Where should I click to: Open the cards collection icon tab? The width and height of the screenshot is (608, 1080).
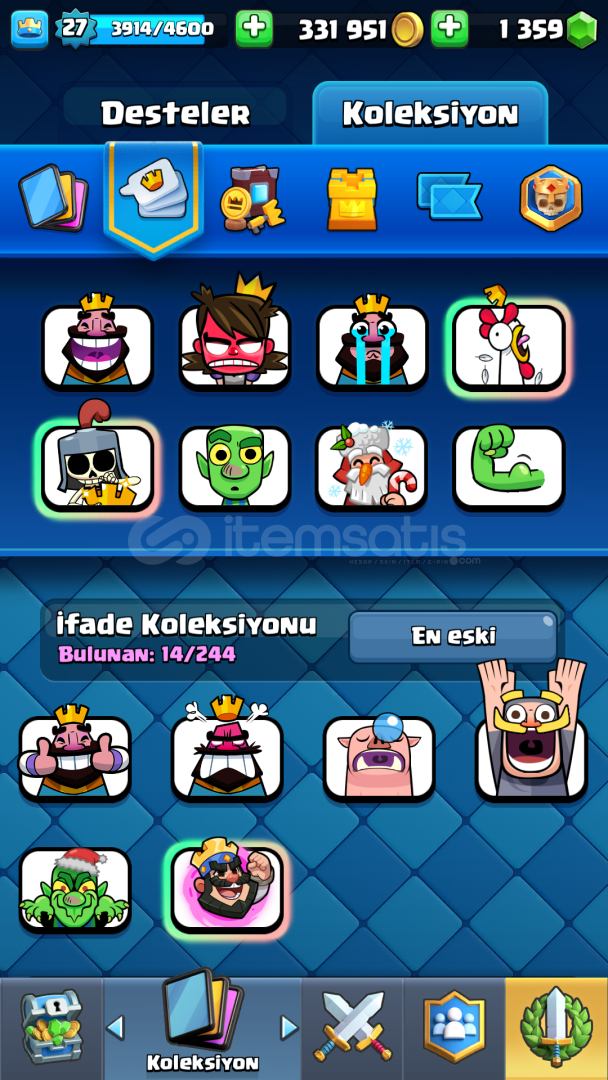point(54,197)
